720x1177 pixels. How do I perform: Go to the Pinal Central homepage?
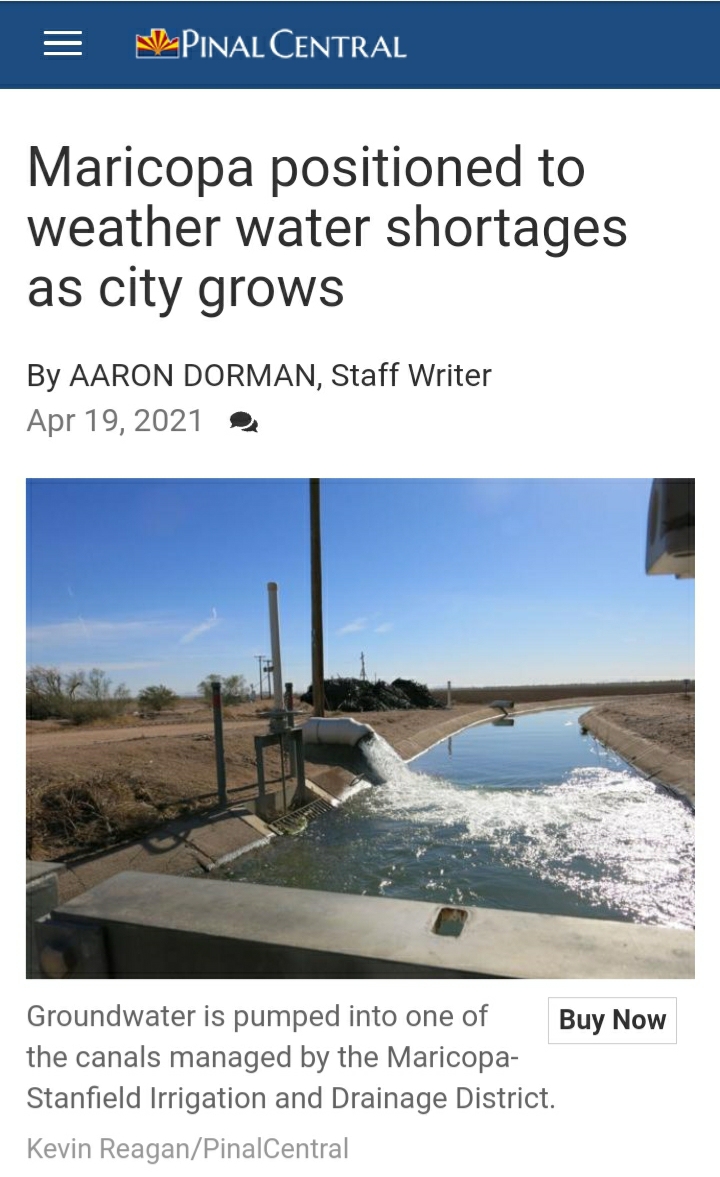270,45
